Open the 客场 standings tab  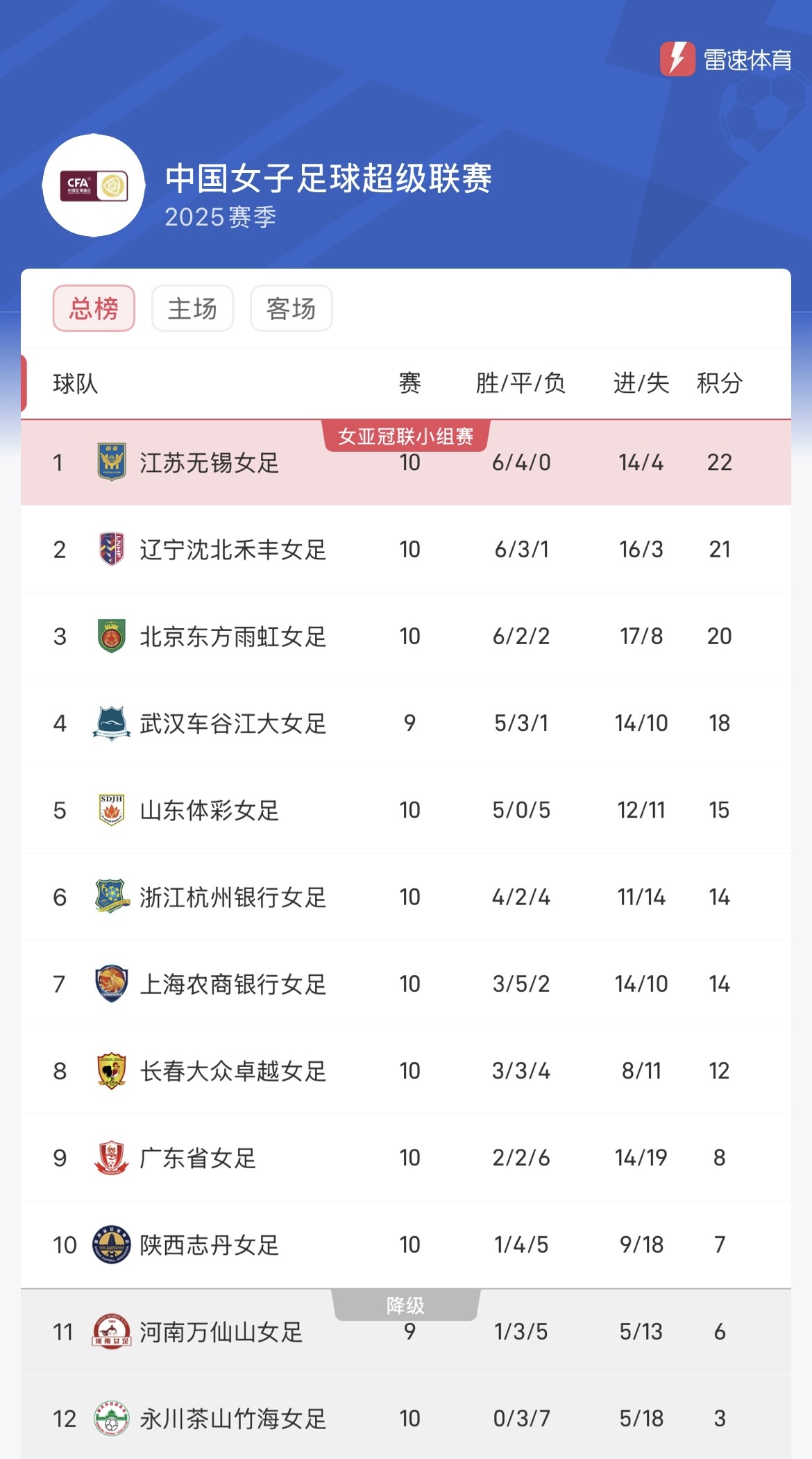point(291,309)
